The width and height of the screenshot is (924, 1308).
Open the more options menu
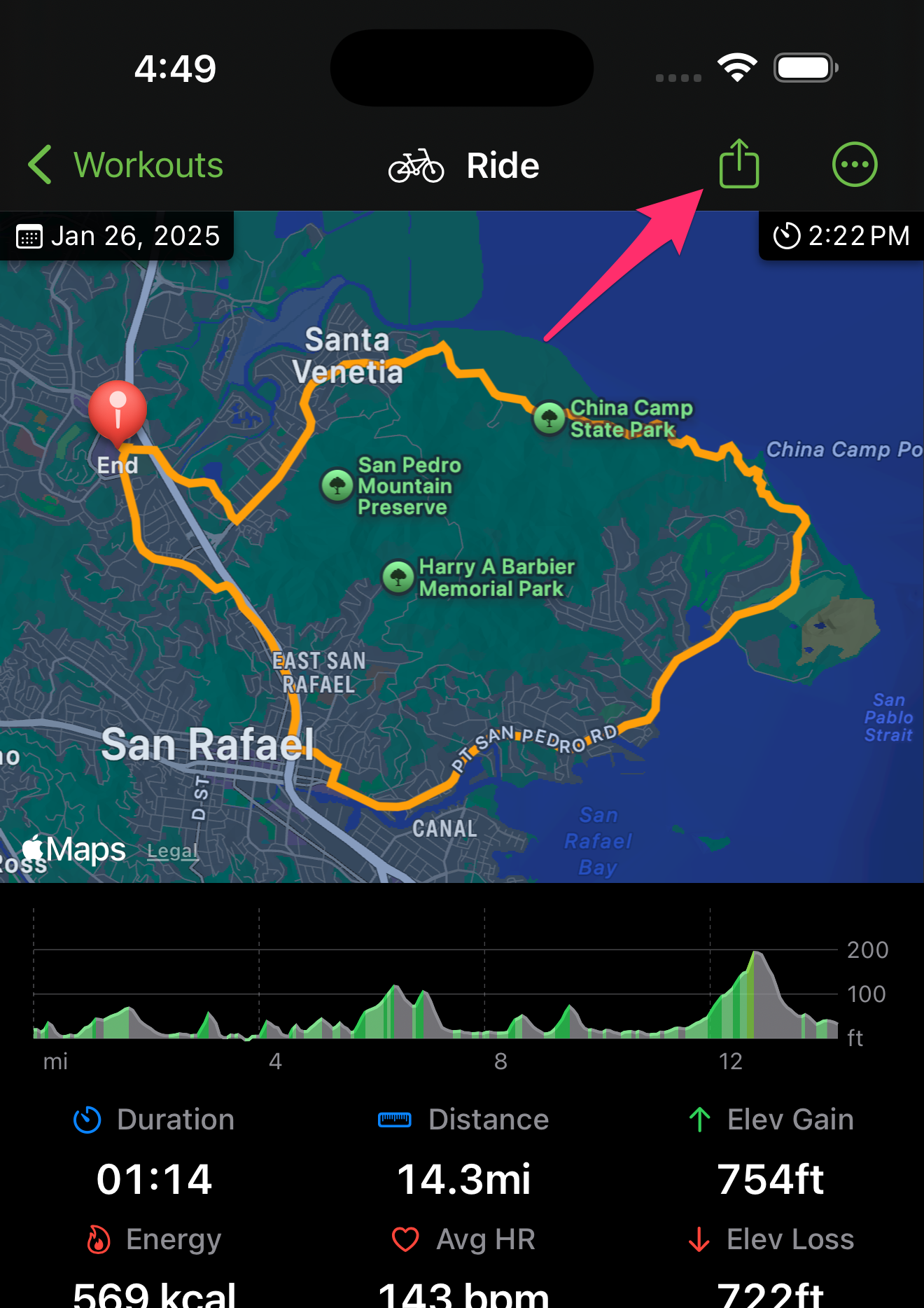(854, 165)
